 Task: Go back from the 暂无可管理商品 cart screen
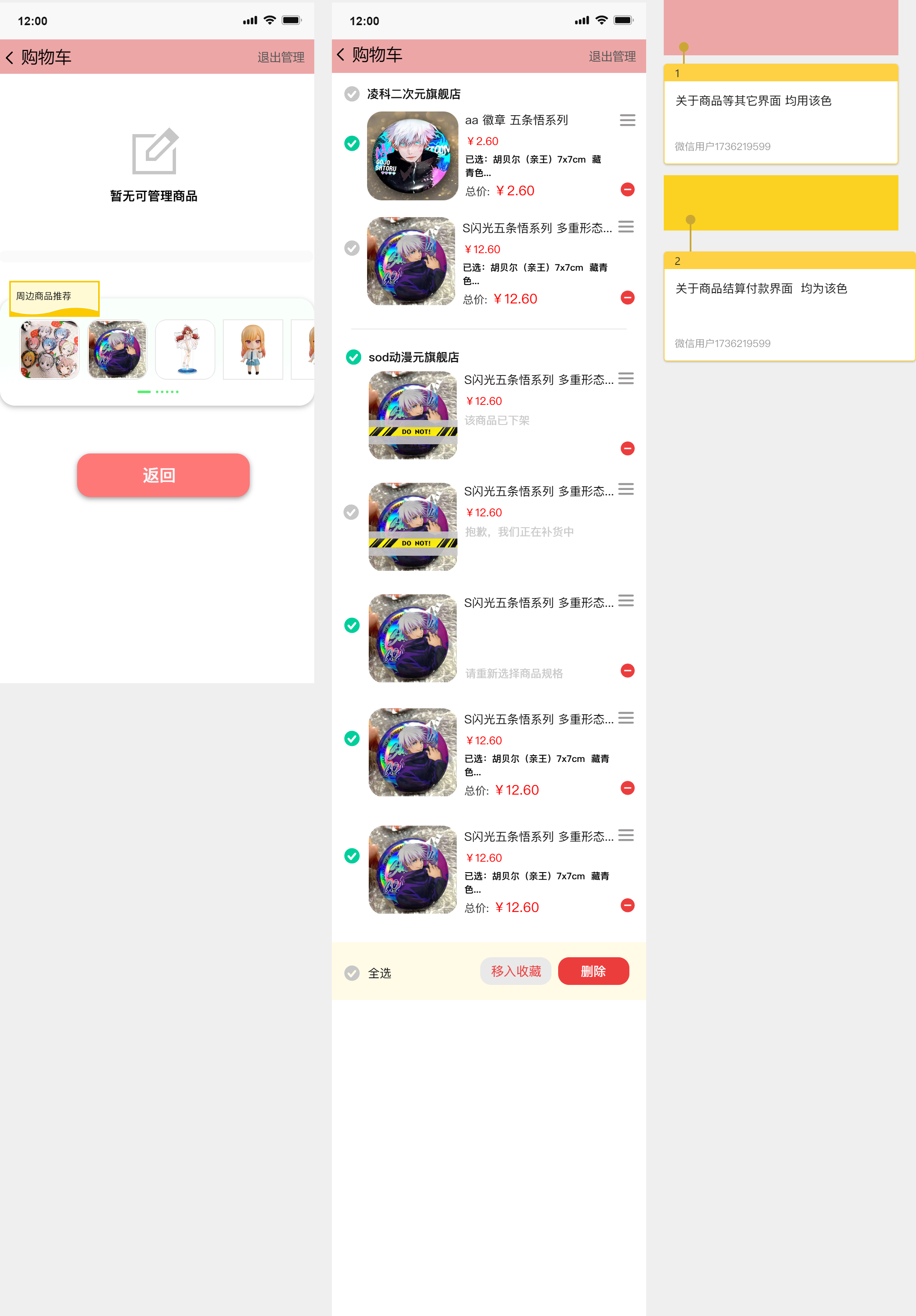[10, 57]
